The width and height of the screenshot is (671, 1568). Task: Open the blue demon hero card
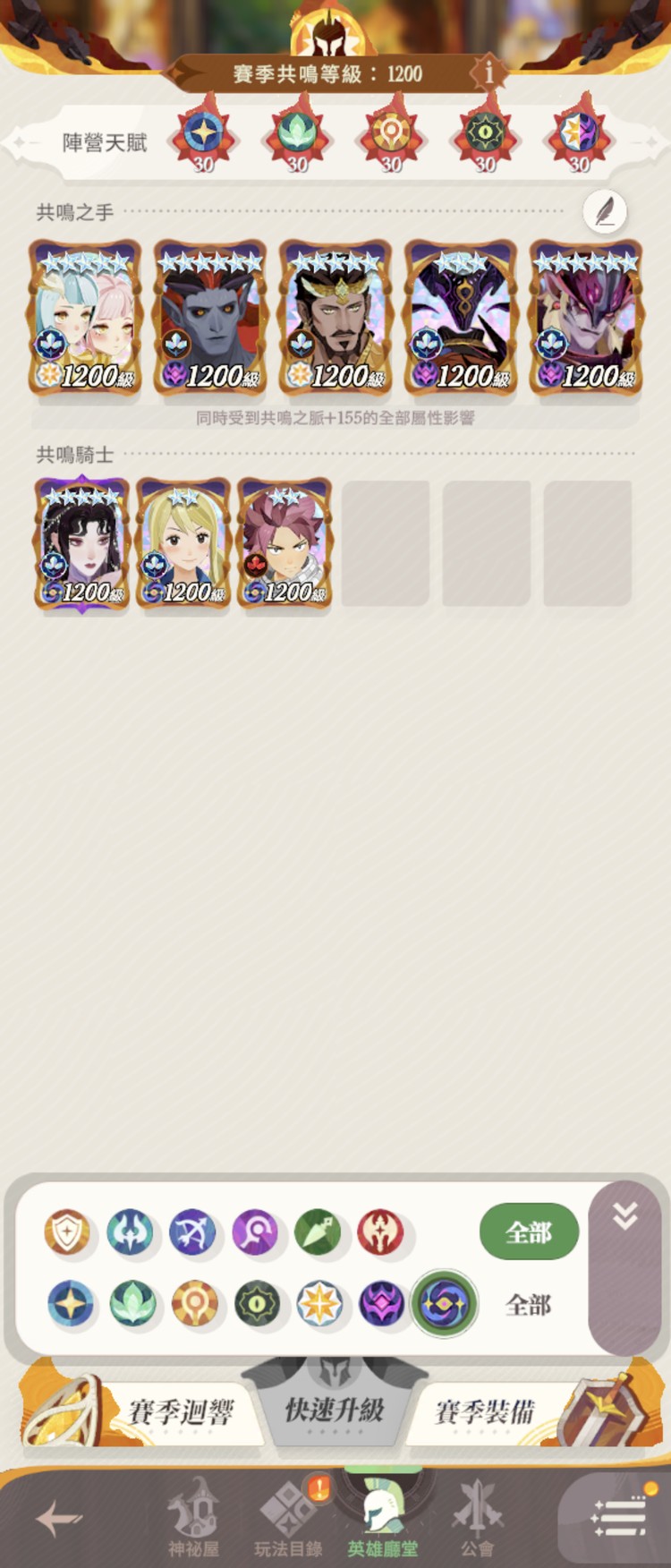(210, 317)
